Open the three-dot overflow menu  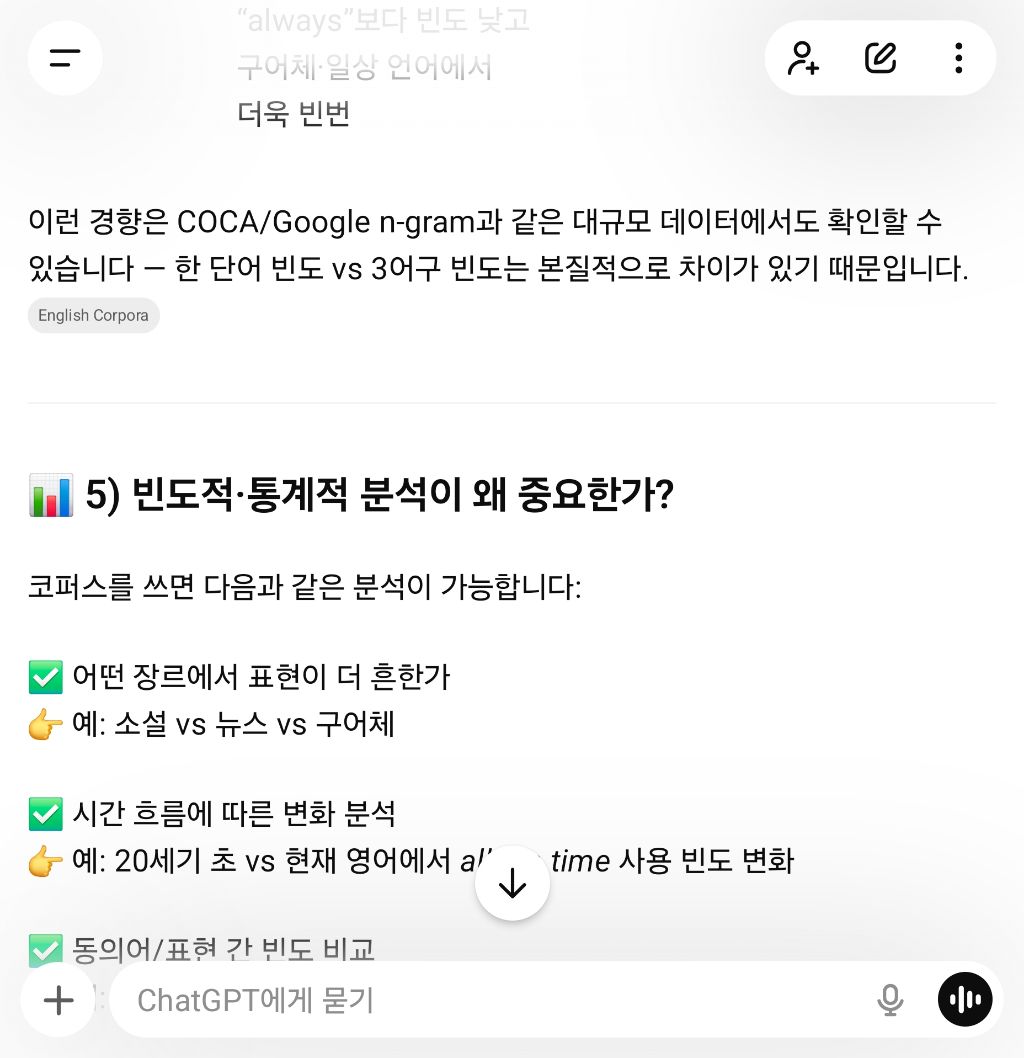[958, 58]
